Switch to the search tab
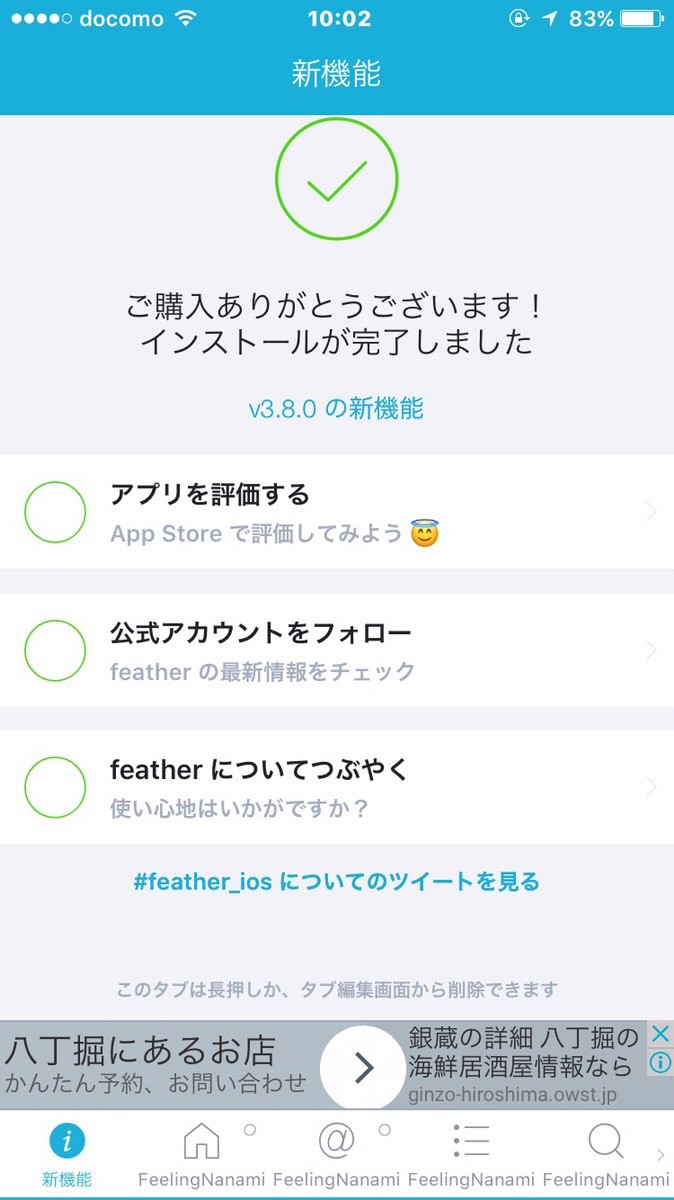 click(x=606, y=1153)
